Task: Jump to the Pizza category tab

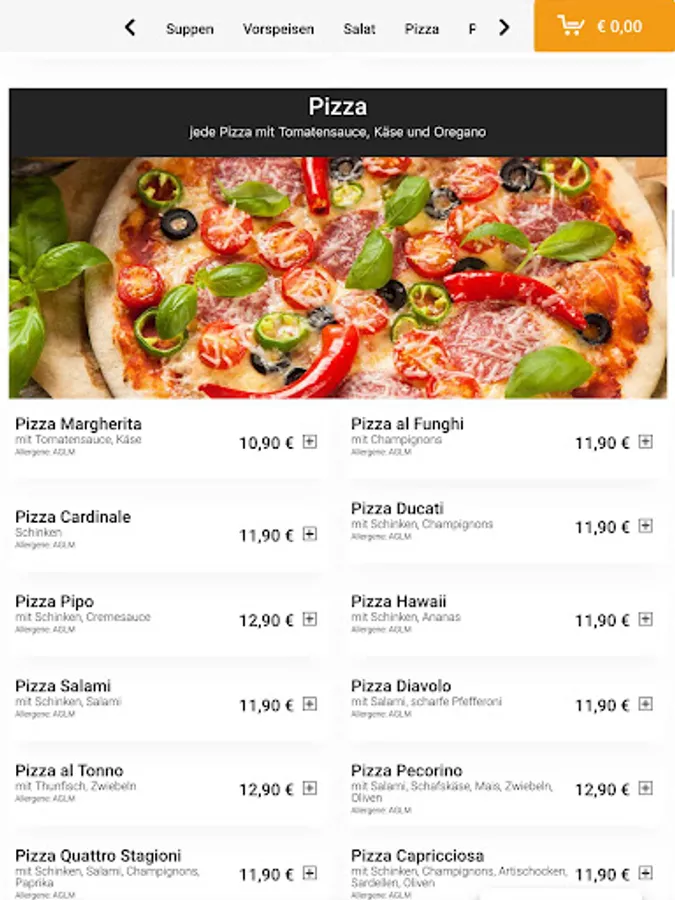Action: pos(422,29)
